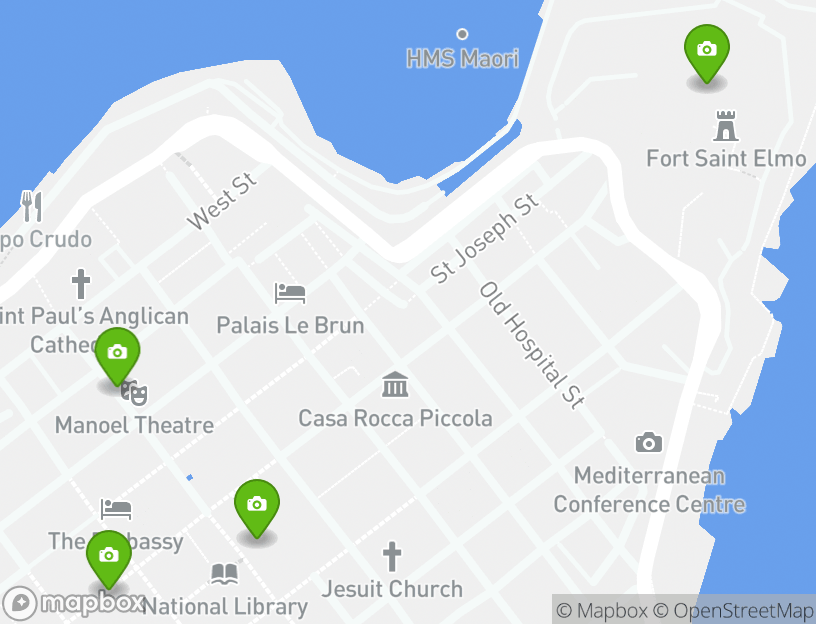
Task: Open the green camera pin left of Jesuit Church
Action: click(257, 506)
